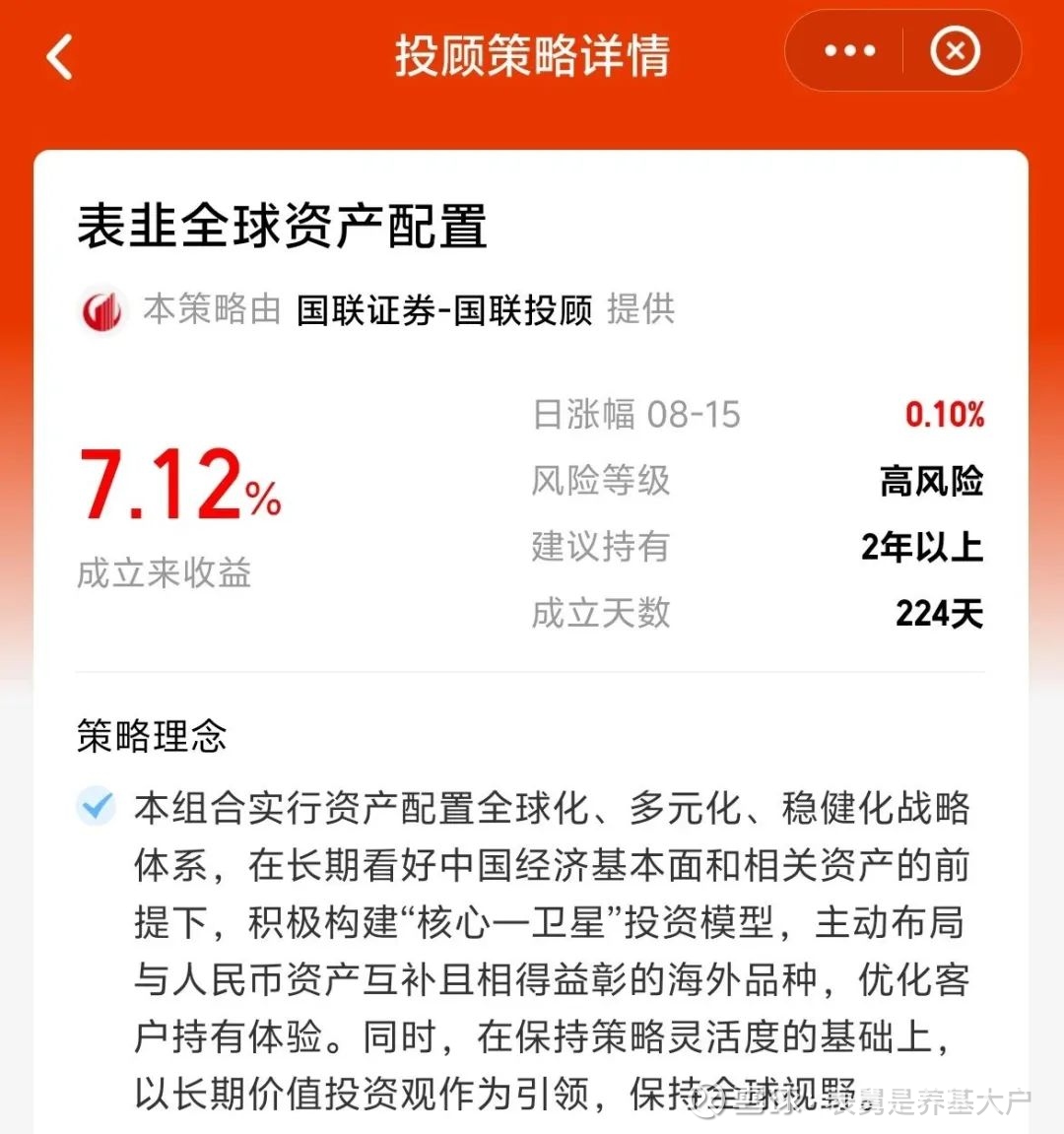Select the 高风险 risk level value
The width and height of the screenshot is (1064, 1134).
pyautogui.click(x=931, y=481)
